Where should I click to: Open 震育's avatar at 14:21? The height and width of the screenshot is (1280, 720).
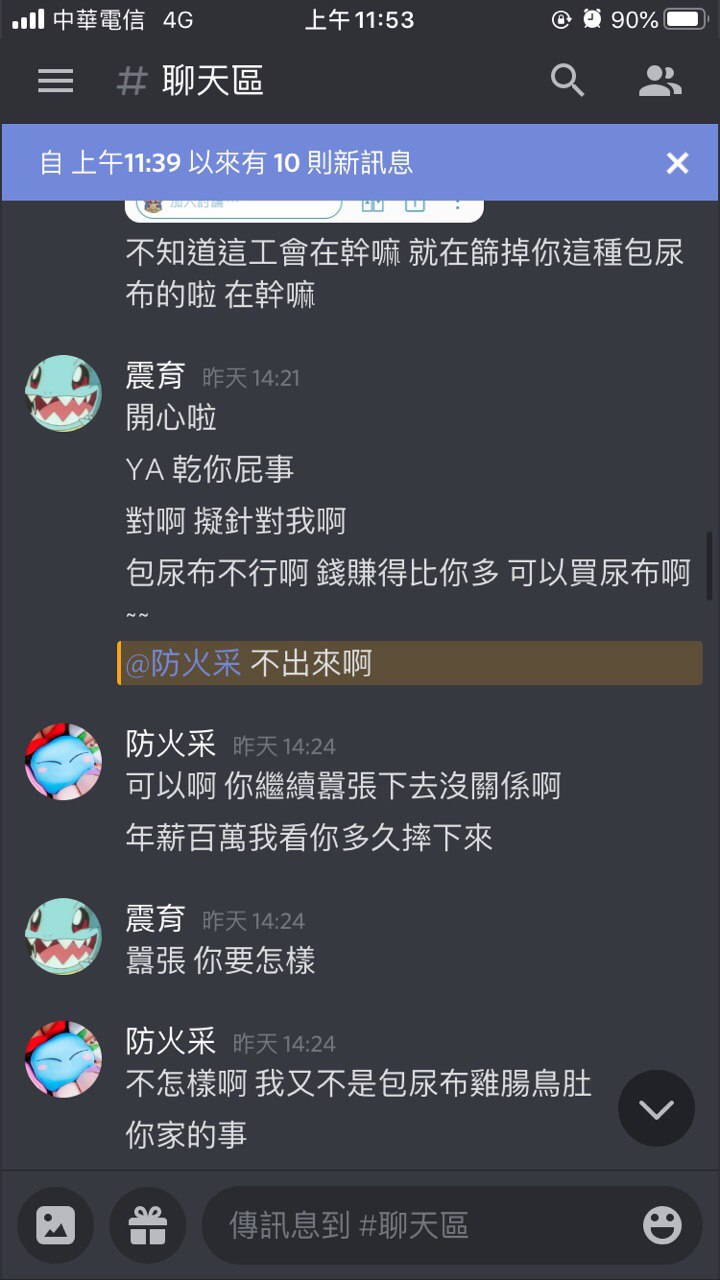[x=63, y=394]
